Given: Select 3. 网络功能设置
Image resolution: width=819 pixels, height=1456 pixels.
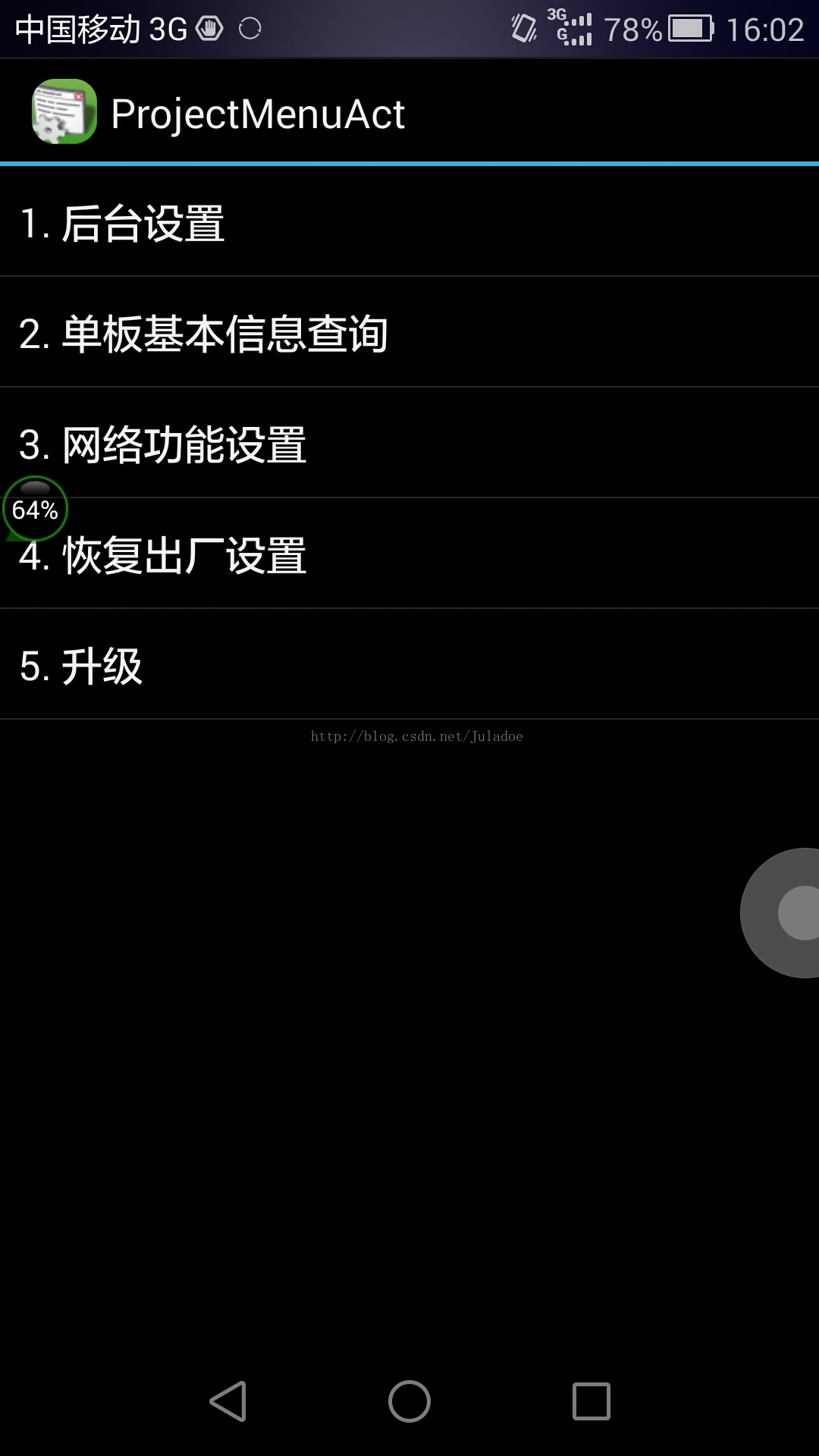Looking at the screenshot, I should click(409, 444).
